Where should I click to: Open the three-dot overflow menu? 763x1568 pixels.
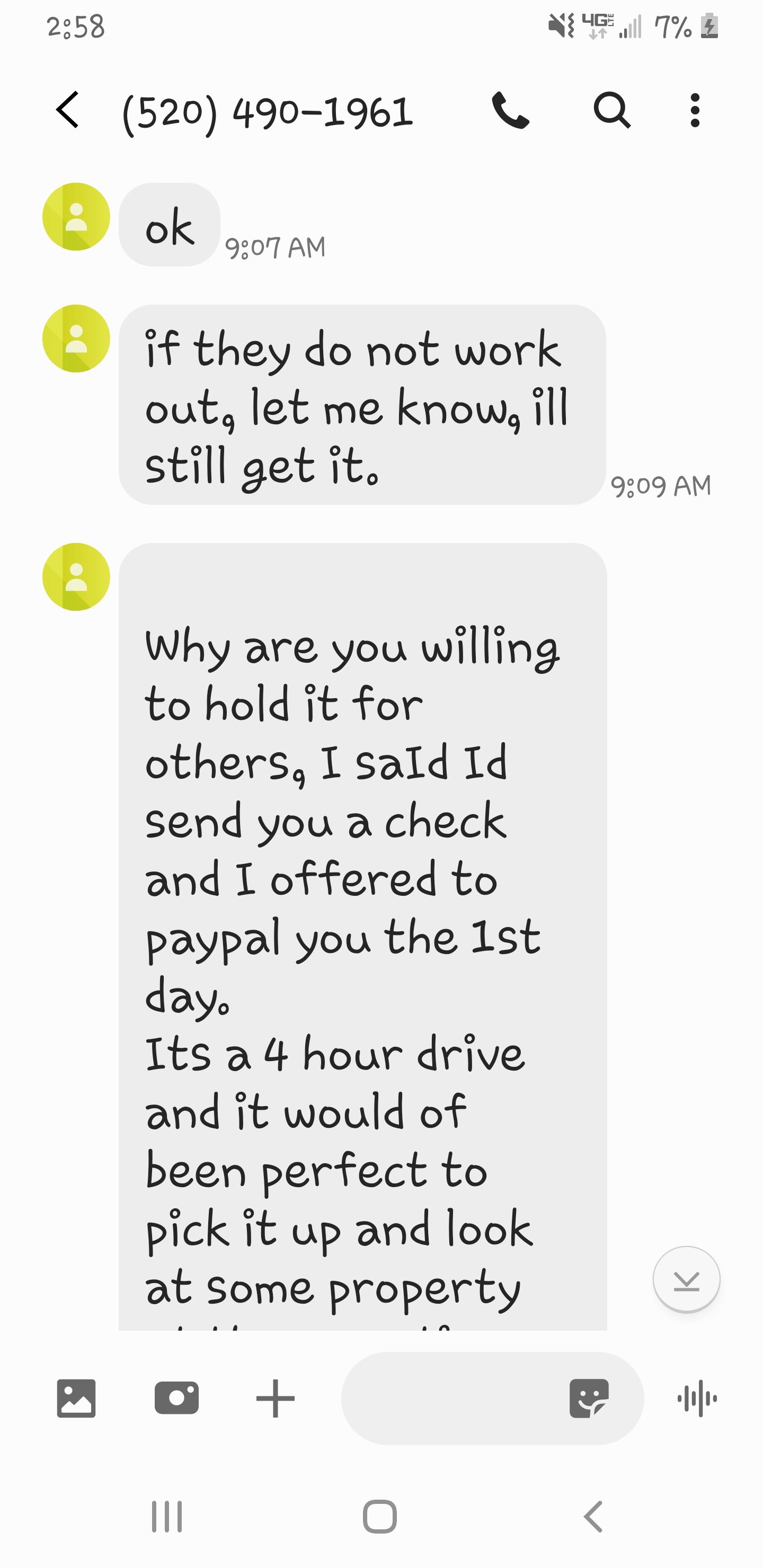[695, 110]
